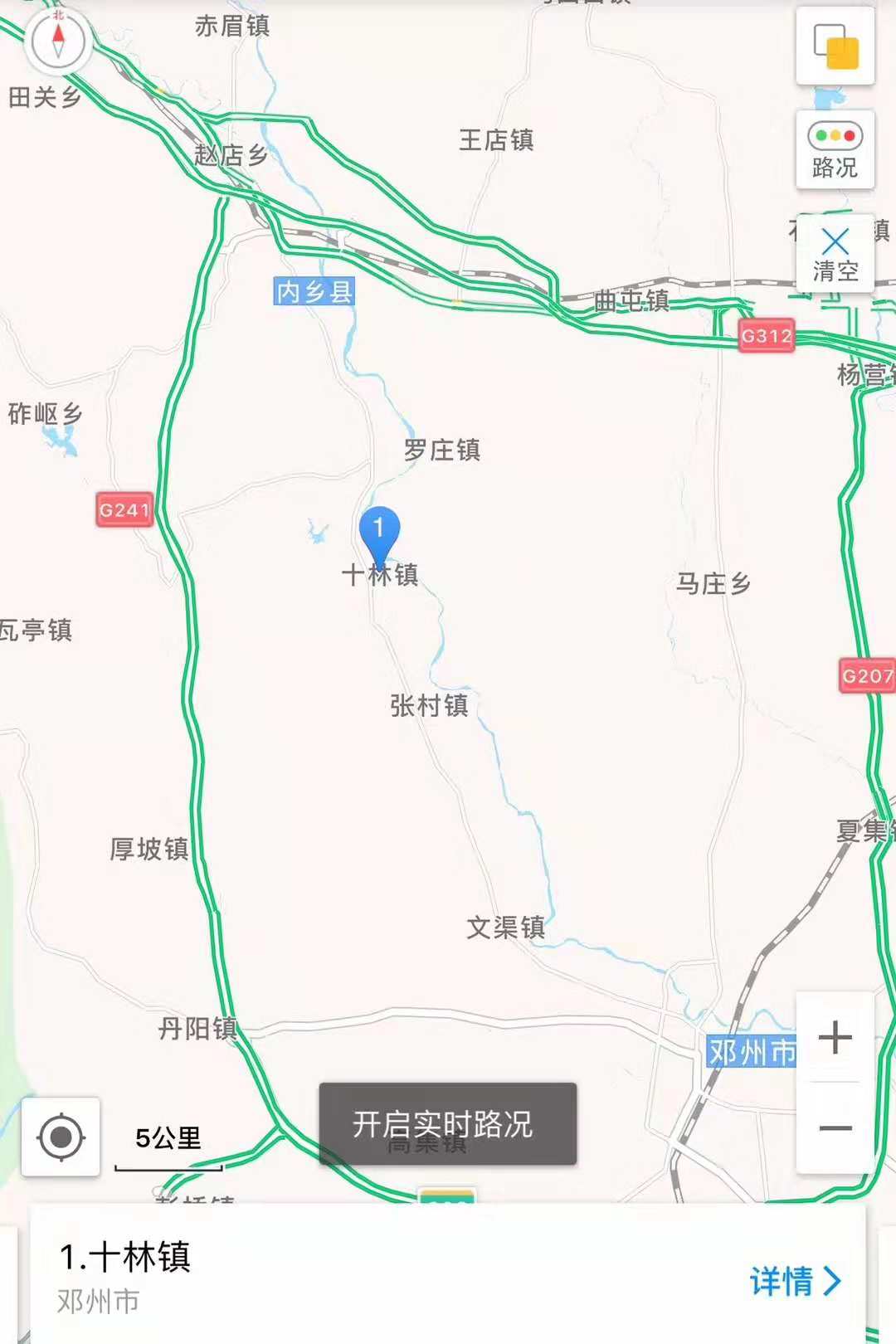This screenshot has height=1344, width=896.
Task: Clear the map with 清空
Action: click(835, 255)
